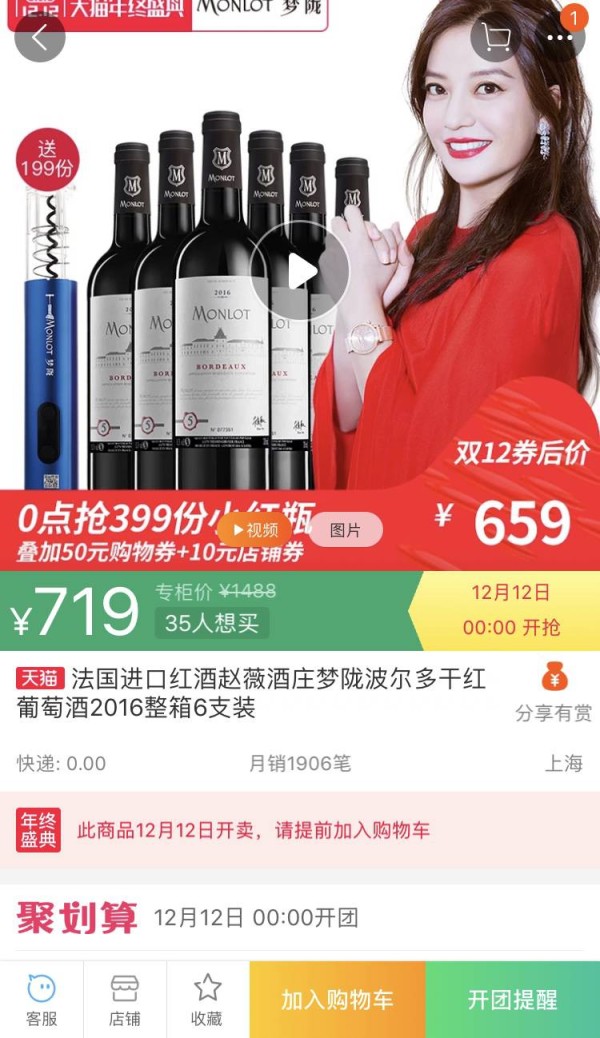The height and width of the screenshot is (1038, 600).
Task: Add product to 收藏 favorites
Action: click(207, 1000)
